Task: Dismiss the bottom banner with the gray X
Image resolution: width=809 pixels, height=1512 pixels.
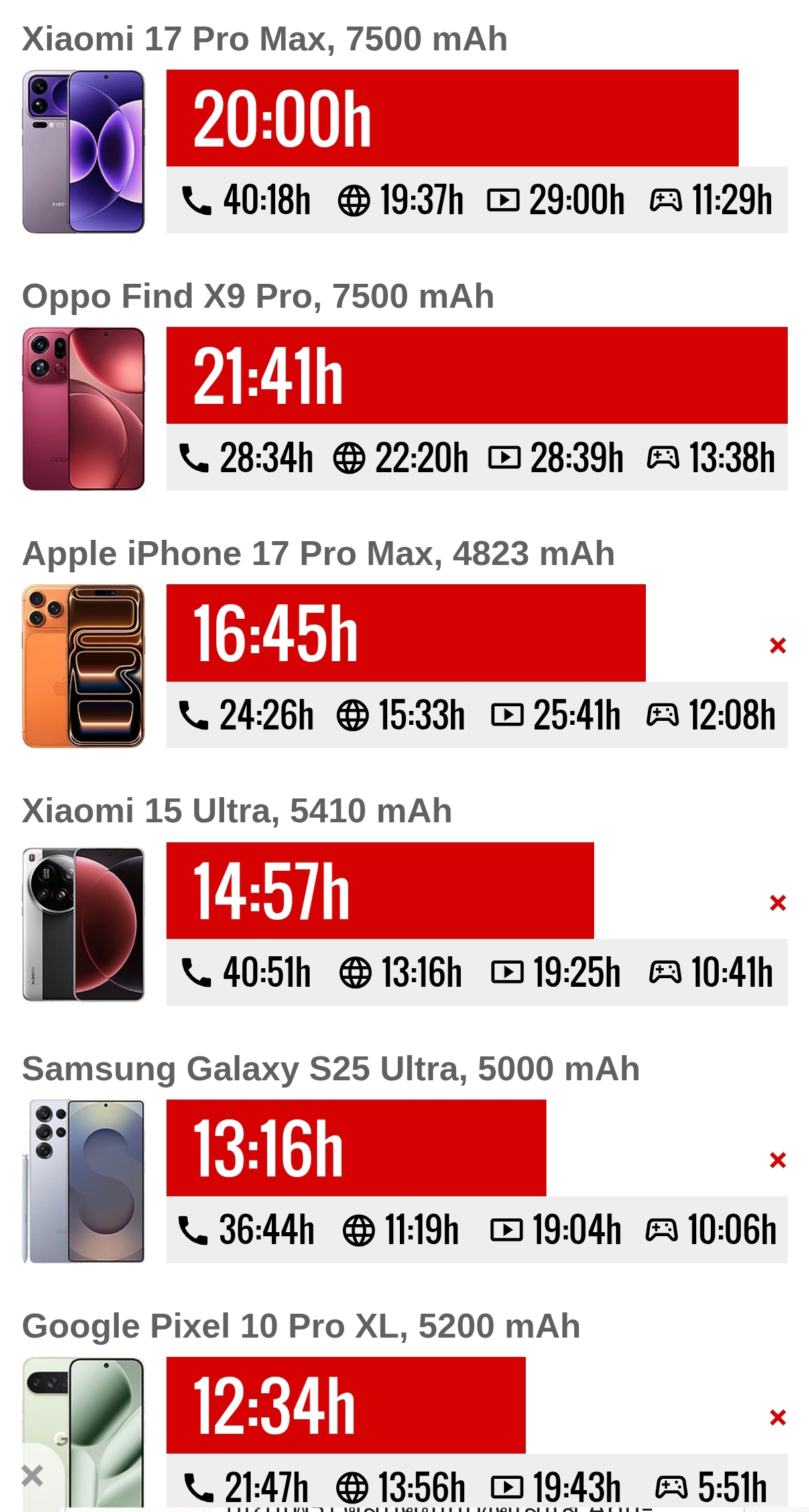Action: [32, 1476]
